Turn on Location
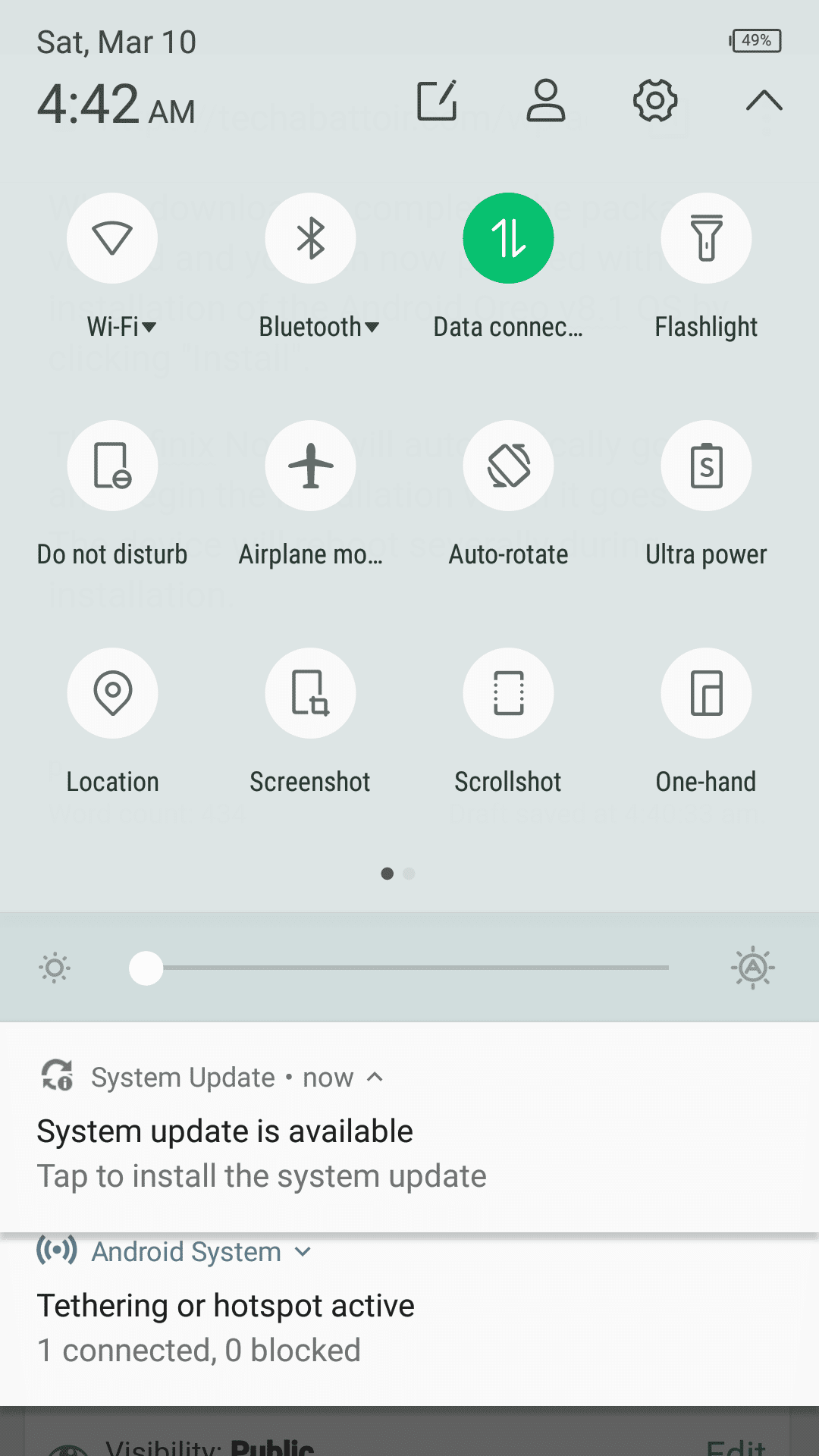The height and width of the screenshot is (1456, 819). tap(112, 693)
